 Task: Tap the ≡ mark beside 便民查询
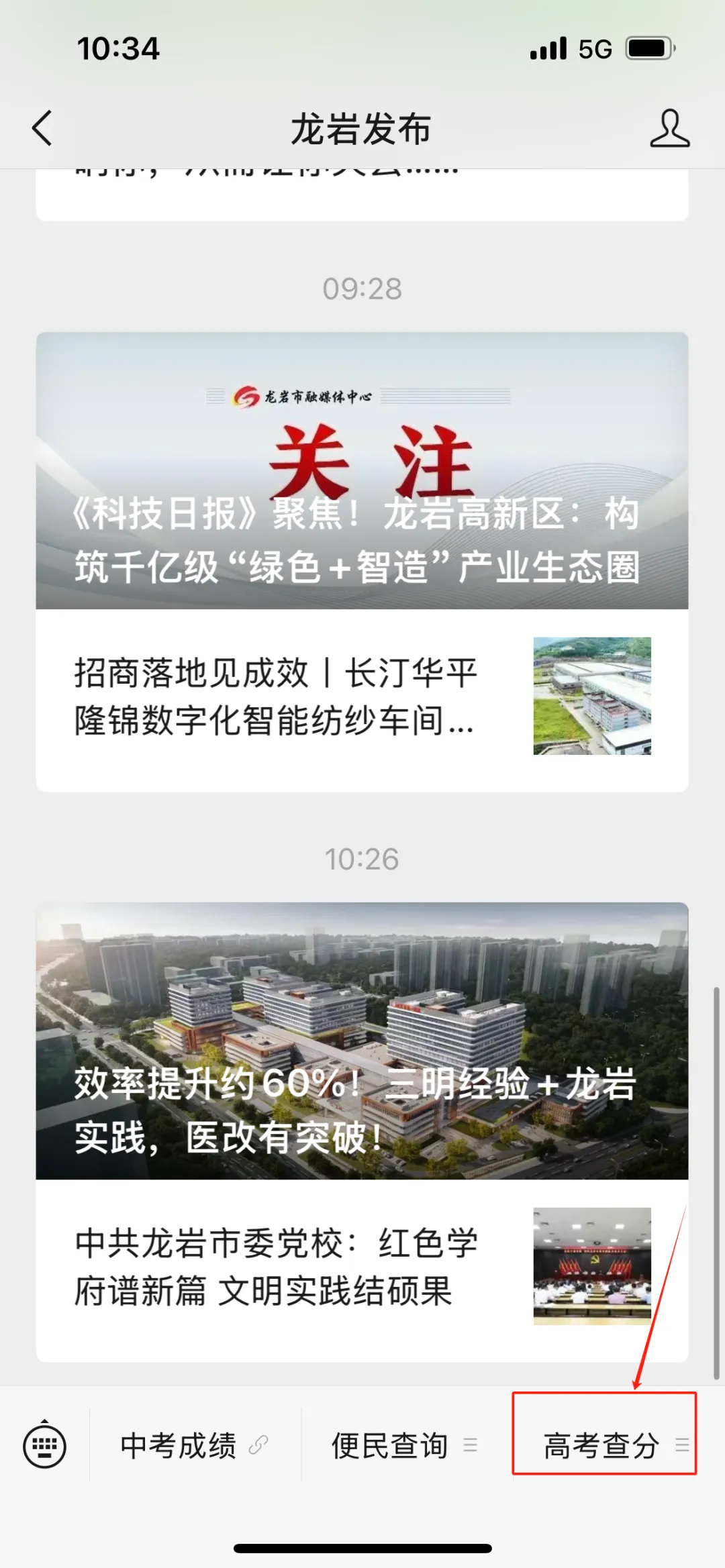tap(471, 1445)
